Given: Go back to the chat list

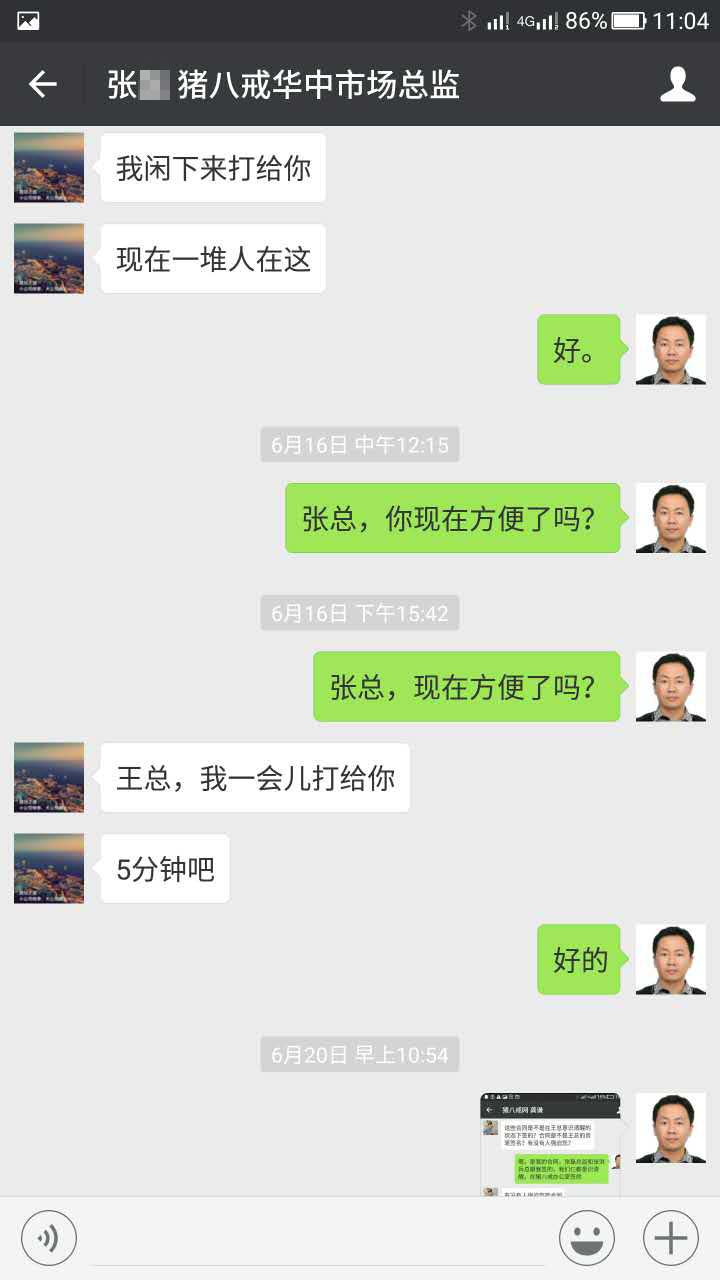Looking at the screenshot, I should pyautogui.click(x=42, y=85).
